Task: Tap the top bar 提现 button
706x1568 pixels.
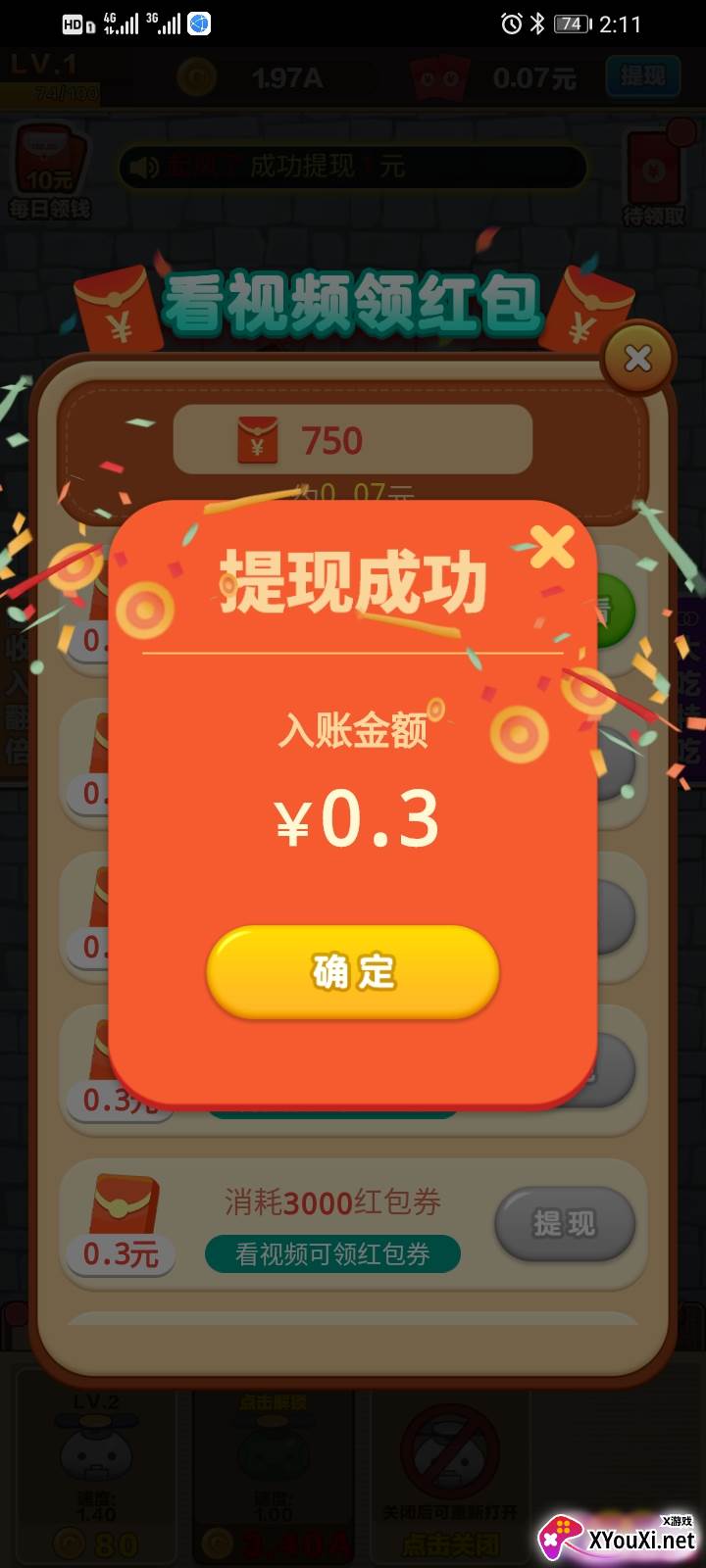Action: (x=643, y=76)
